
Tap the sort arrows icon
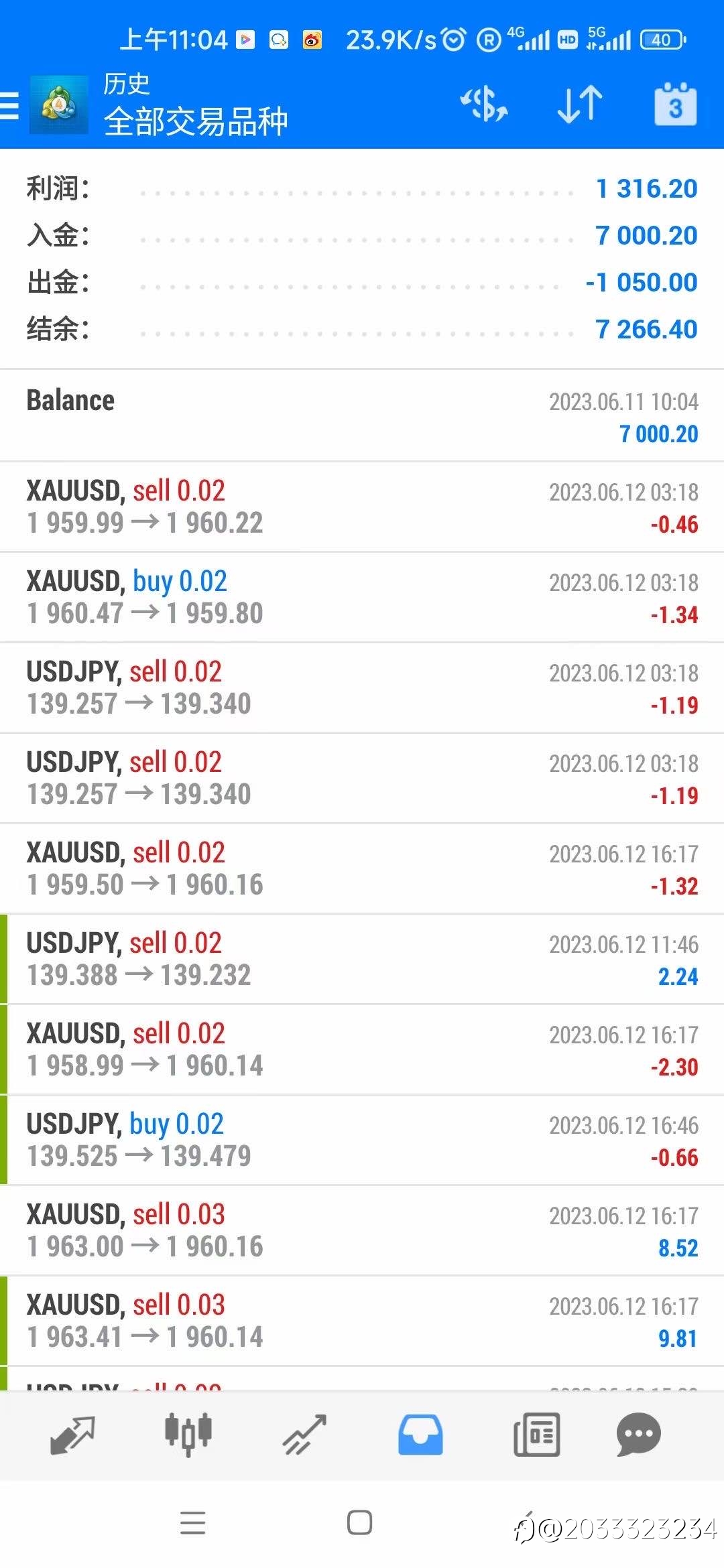[x=580, y=104]
